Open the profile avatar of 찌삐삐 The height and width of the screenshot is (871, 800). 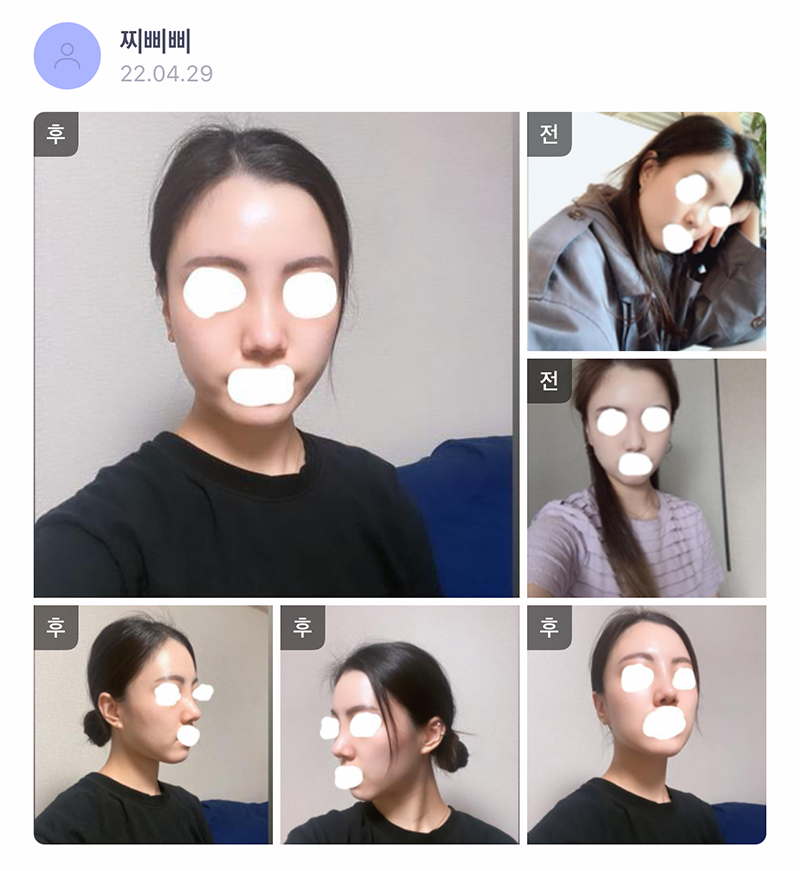point(67,56)
